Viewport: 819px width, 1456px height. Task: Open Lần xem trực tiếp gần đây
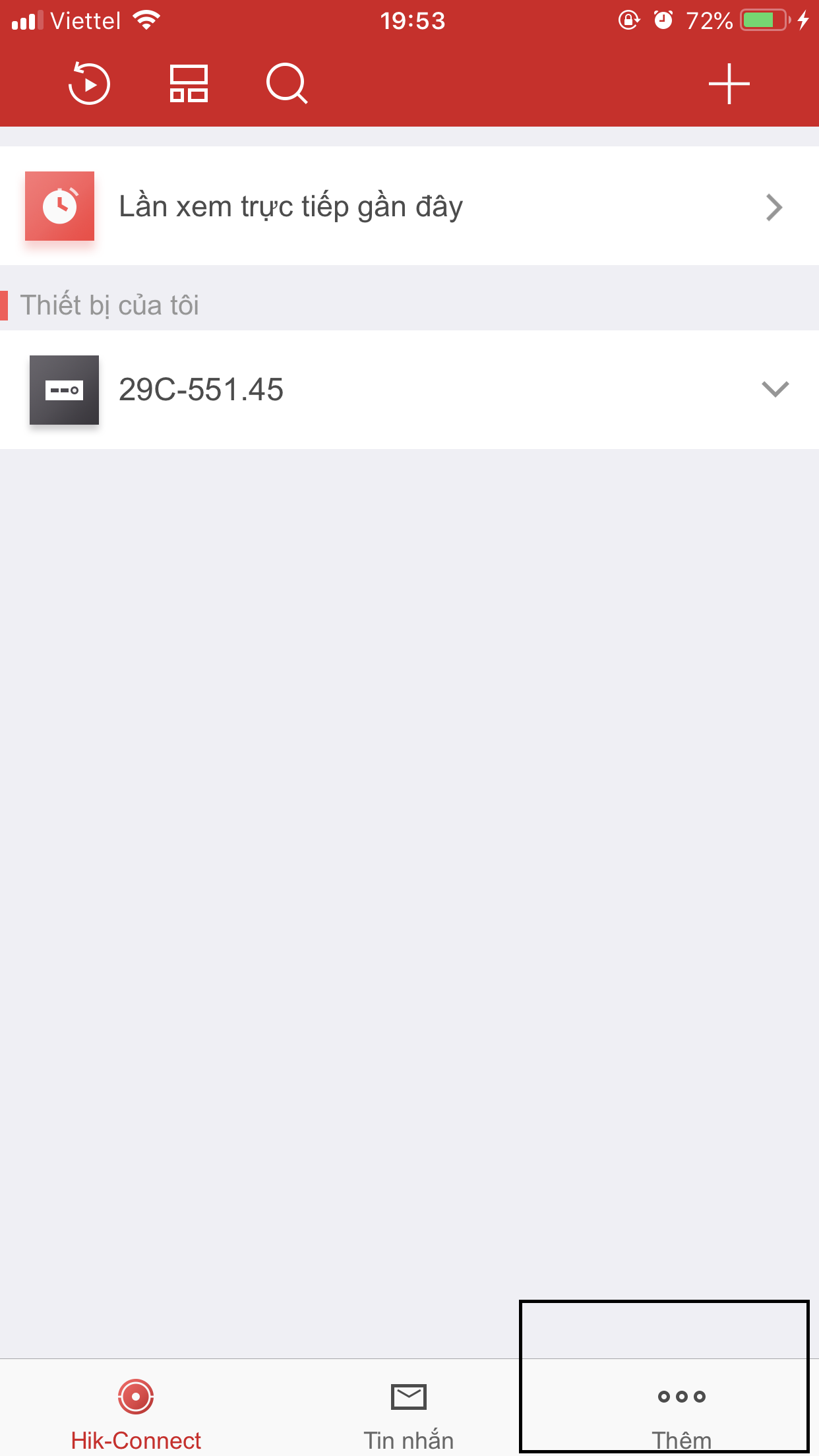[x=409, y=206]
